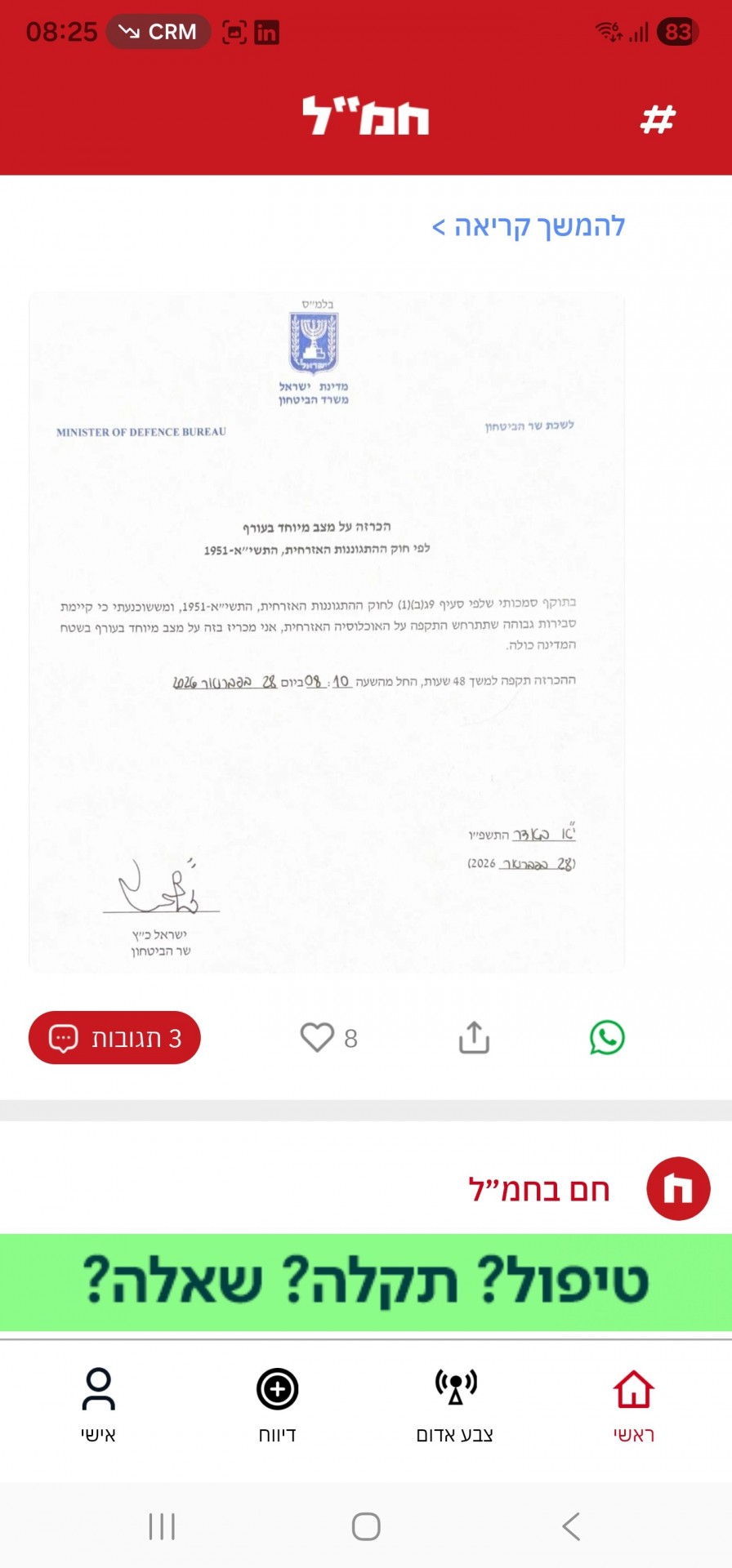Open the recent apps system button
The image size is (732, 1568).
coord(162,1526)
